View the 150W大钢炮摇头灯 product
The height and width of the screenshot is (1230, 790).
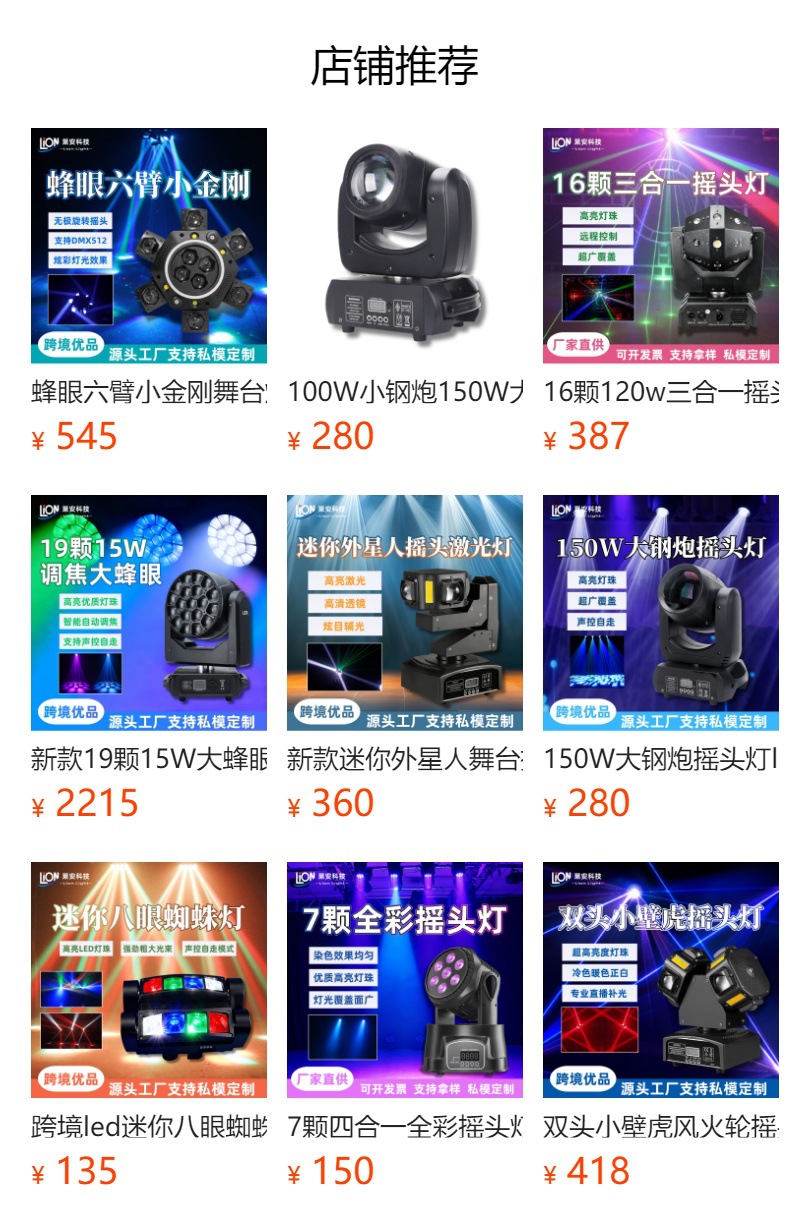click(660, 613)
